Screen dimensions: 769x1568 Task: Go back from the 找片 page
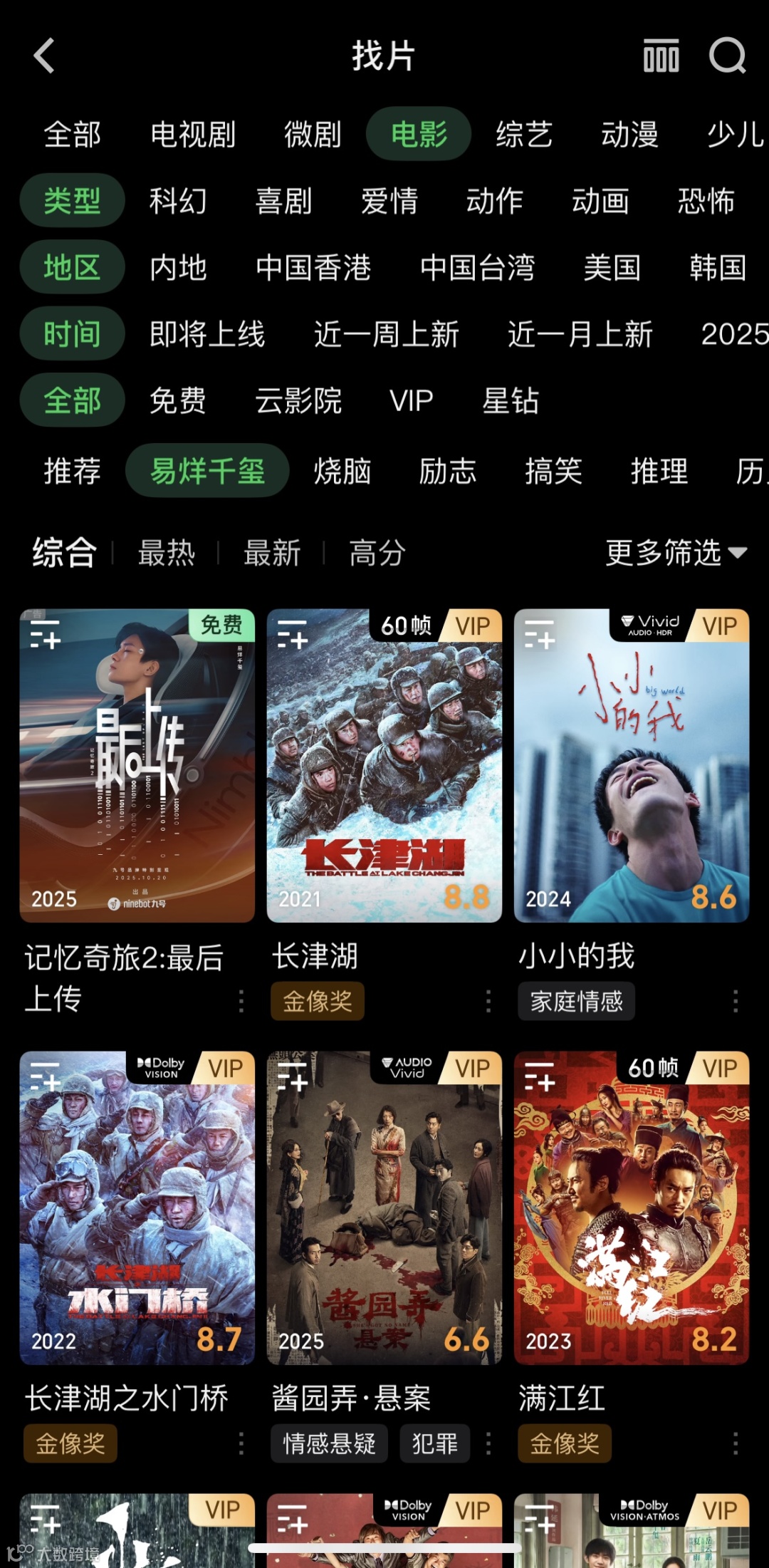[44, 56]
